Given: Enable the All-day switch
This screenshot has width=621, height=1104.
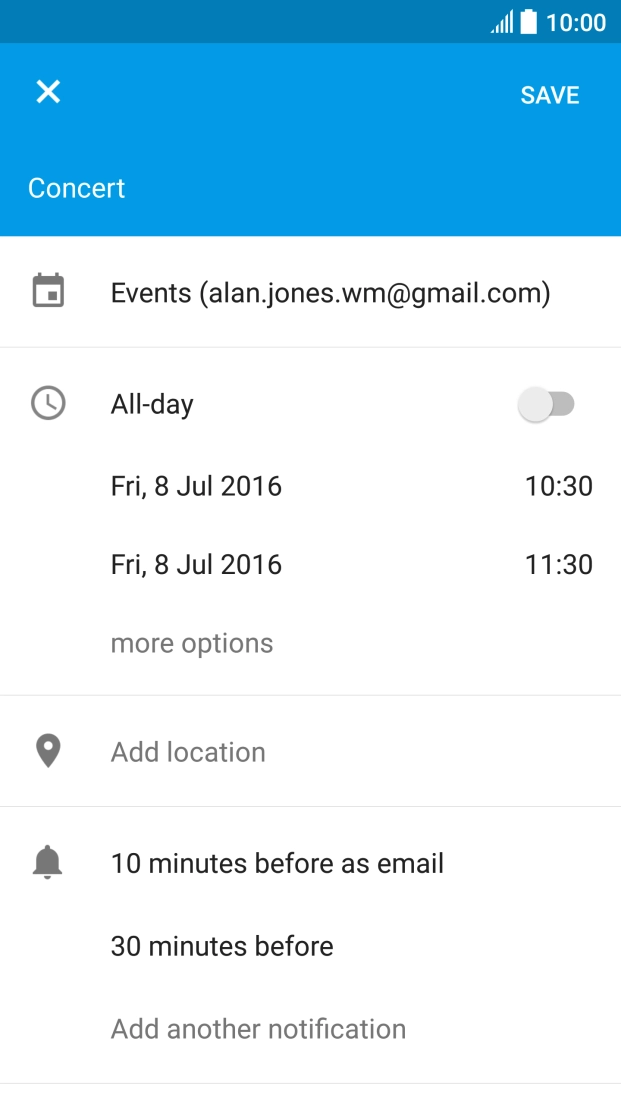Looking at the screenshot, I should (x=546, y=405).
